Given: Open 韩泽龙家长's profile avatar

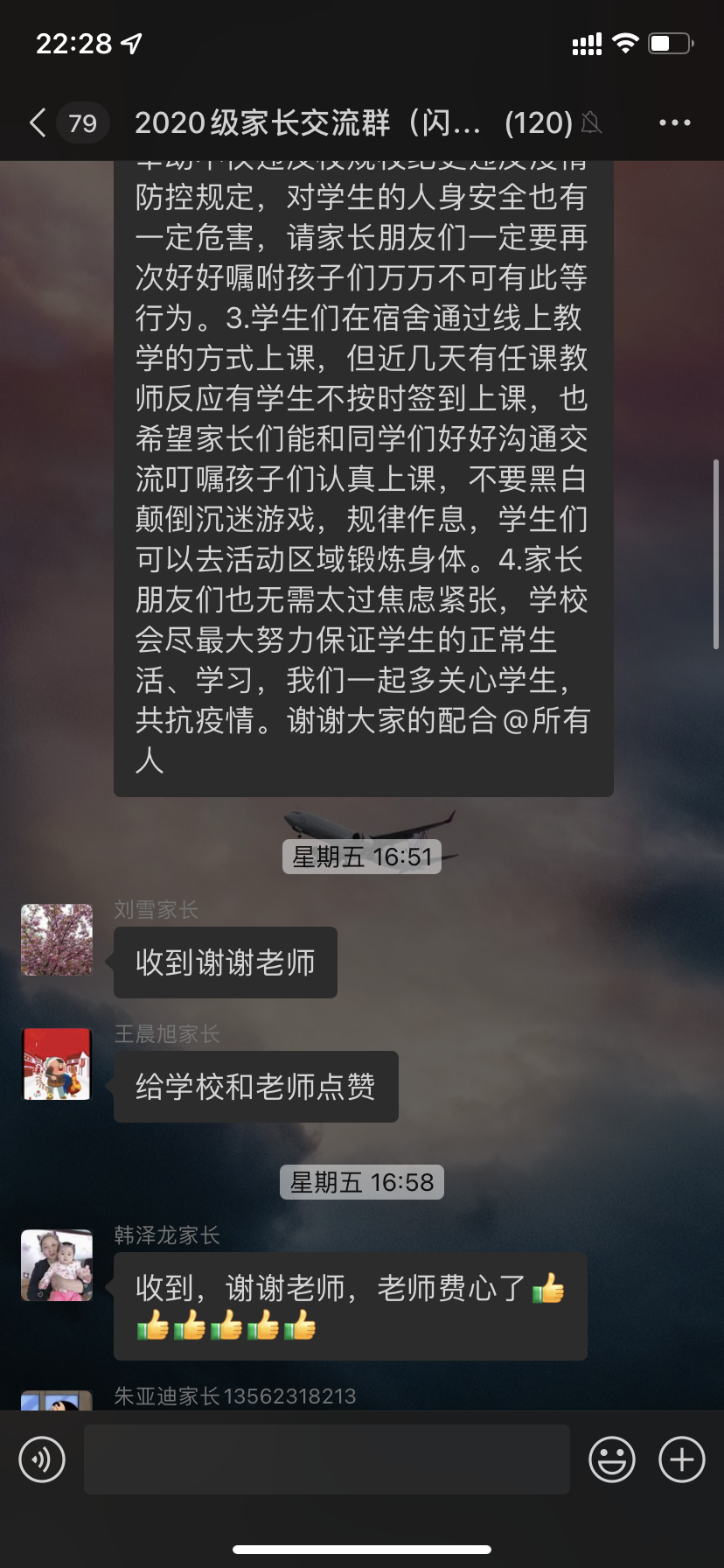Looking at the screenshot, I should (57, 1265).
